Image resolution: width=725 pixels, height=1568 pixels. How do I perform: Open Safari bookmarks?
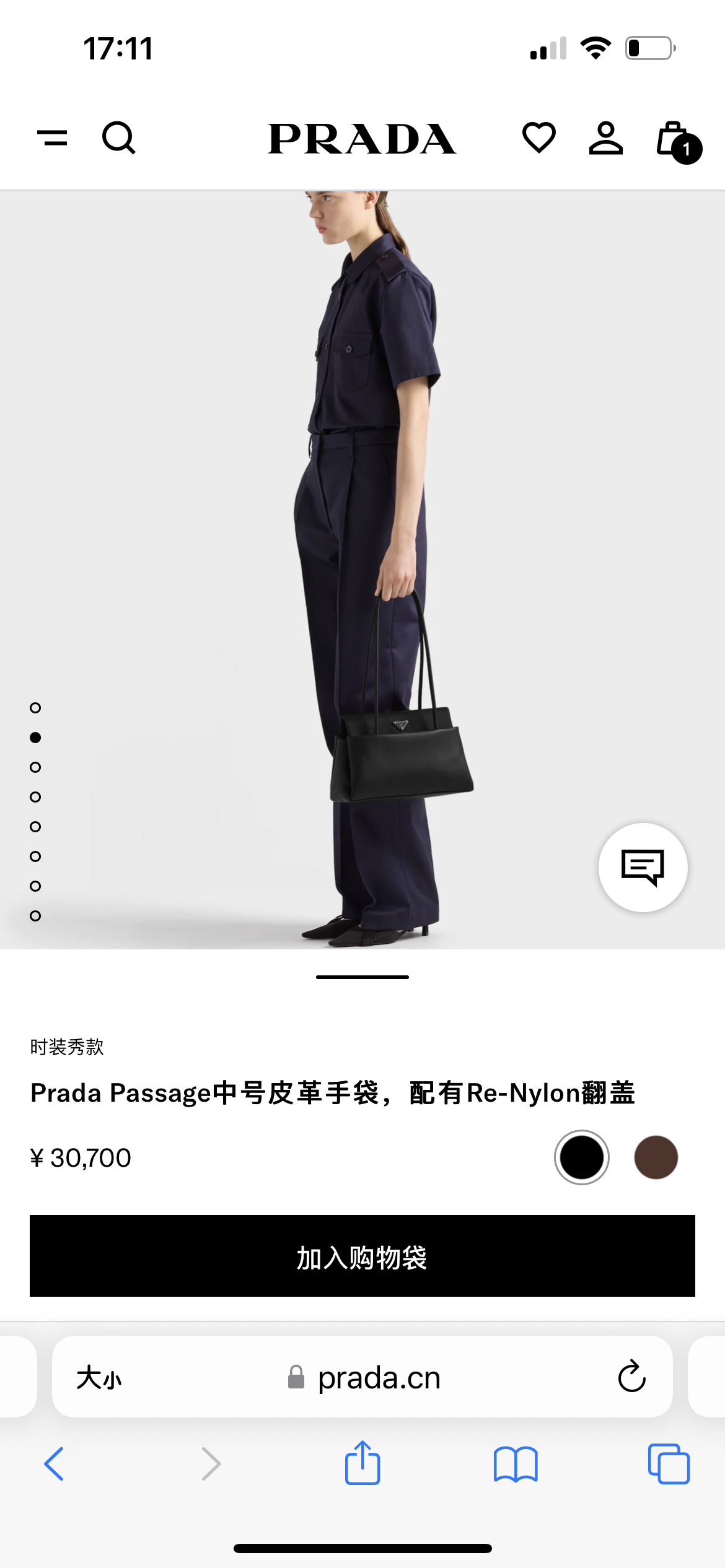click(516, 1464)
